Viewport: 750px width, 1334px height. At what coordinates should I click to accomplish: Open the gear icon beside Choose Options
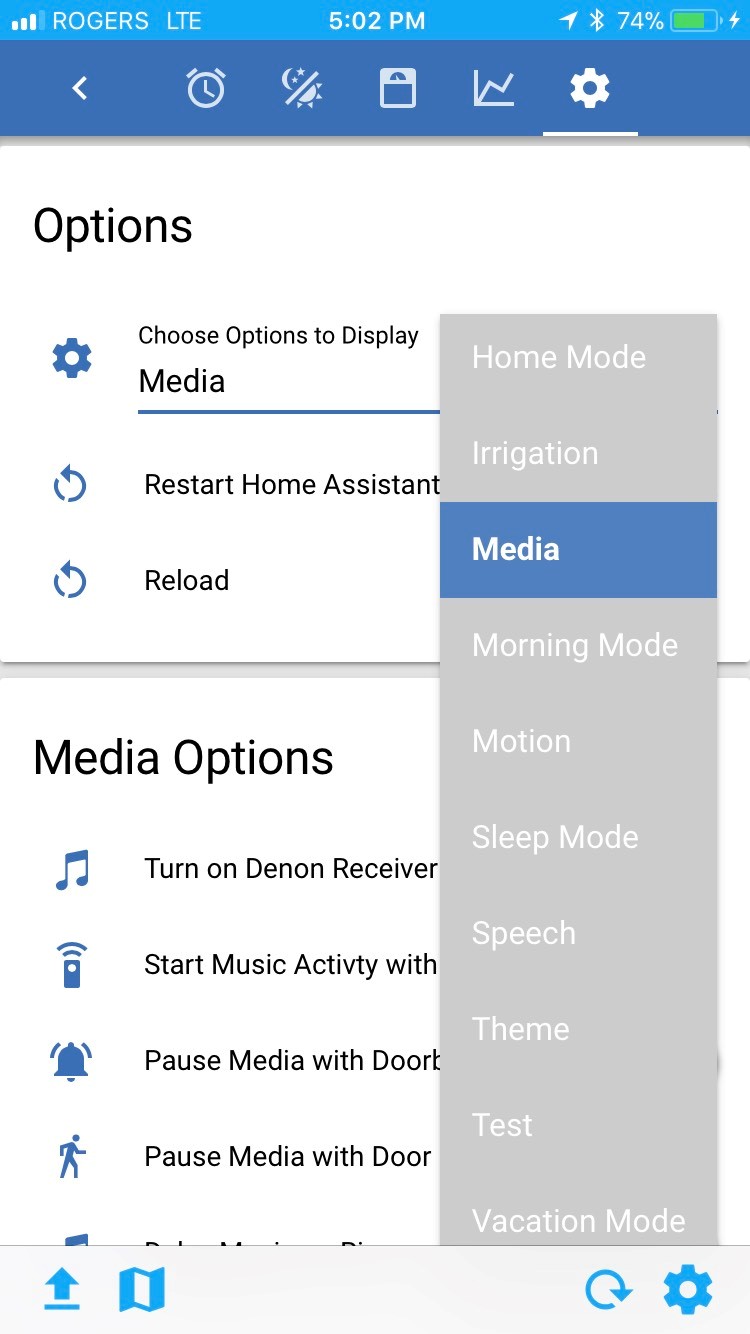pyautogui.click(x=71, y=356)
